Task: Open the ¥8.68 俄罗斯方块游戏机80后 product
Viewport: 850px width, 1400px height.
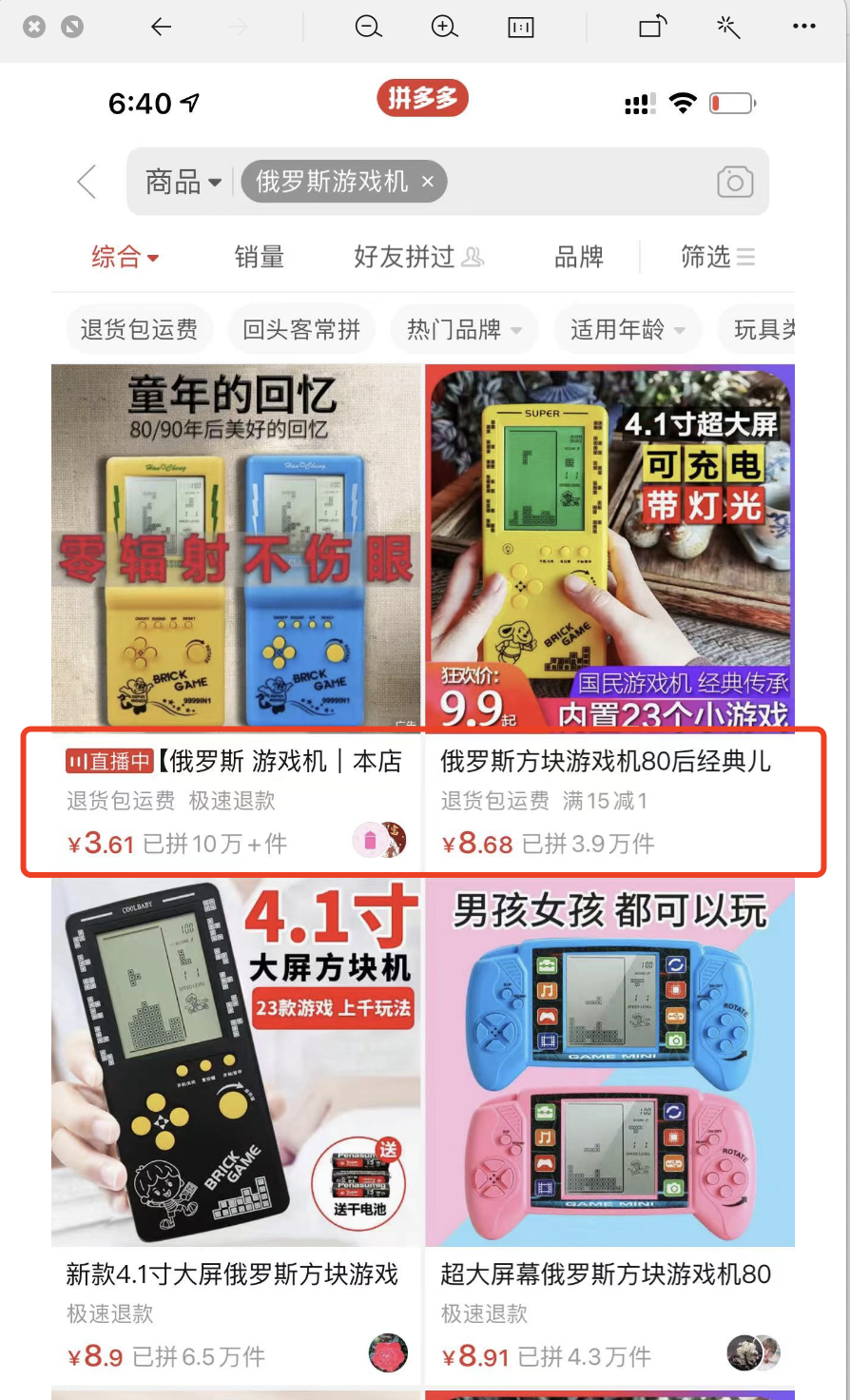Action: click(x=609, y=571)
